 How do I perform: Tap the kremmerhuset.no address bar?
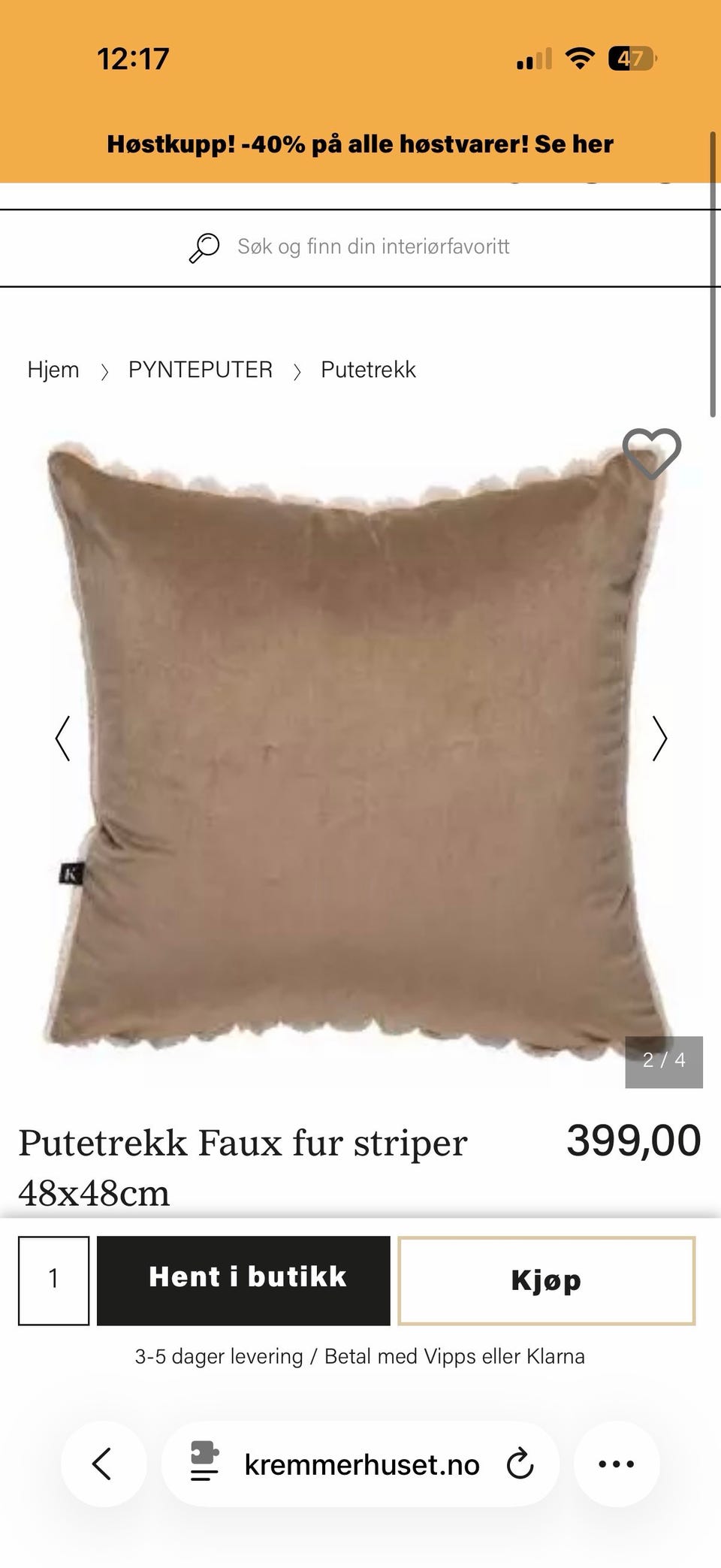(360, 1464)
